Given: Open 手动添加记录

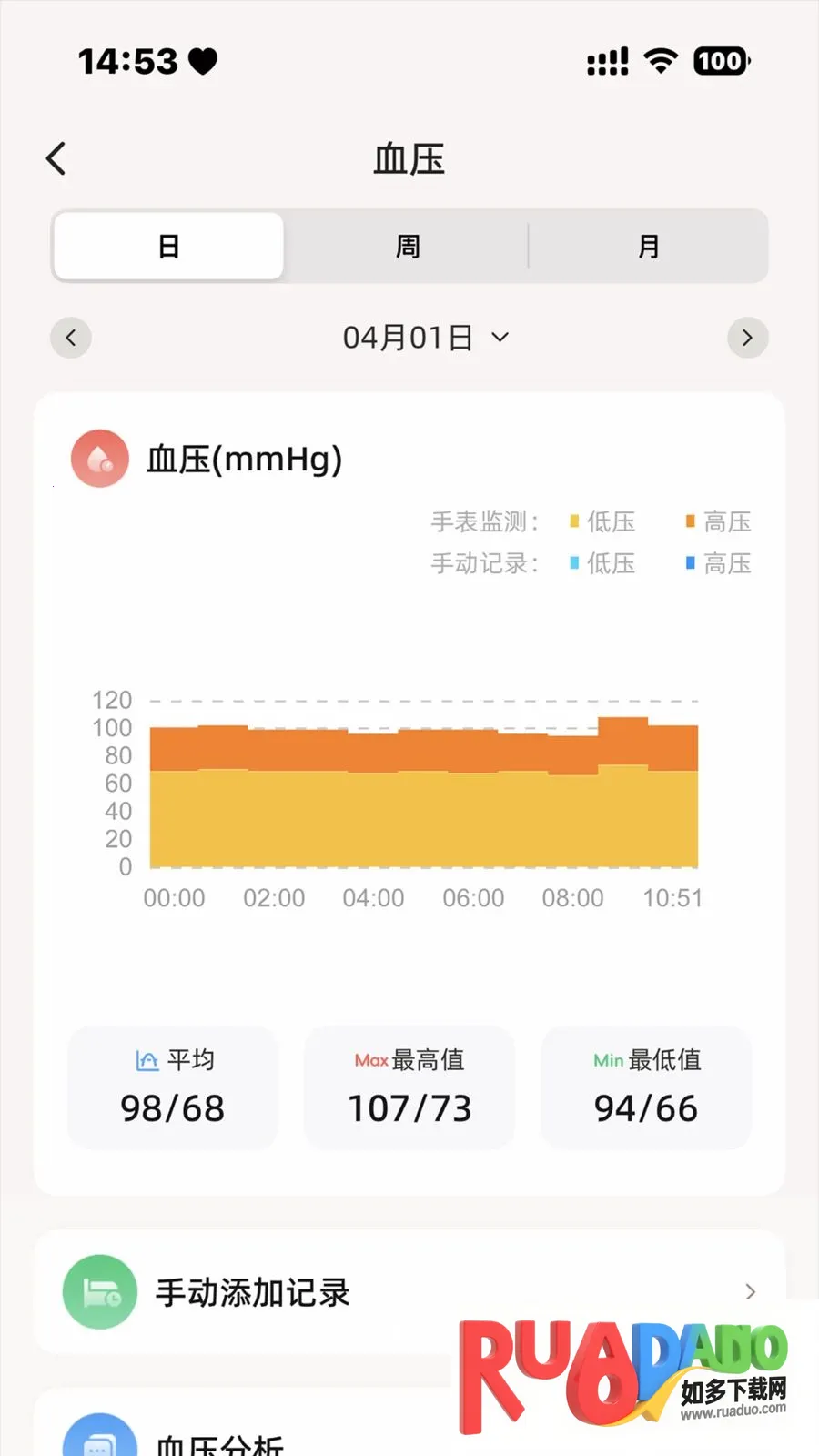Looking at the screenshot, I should (x=409, y=1292).
